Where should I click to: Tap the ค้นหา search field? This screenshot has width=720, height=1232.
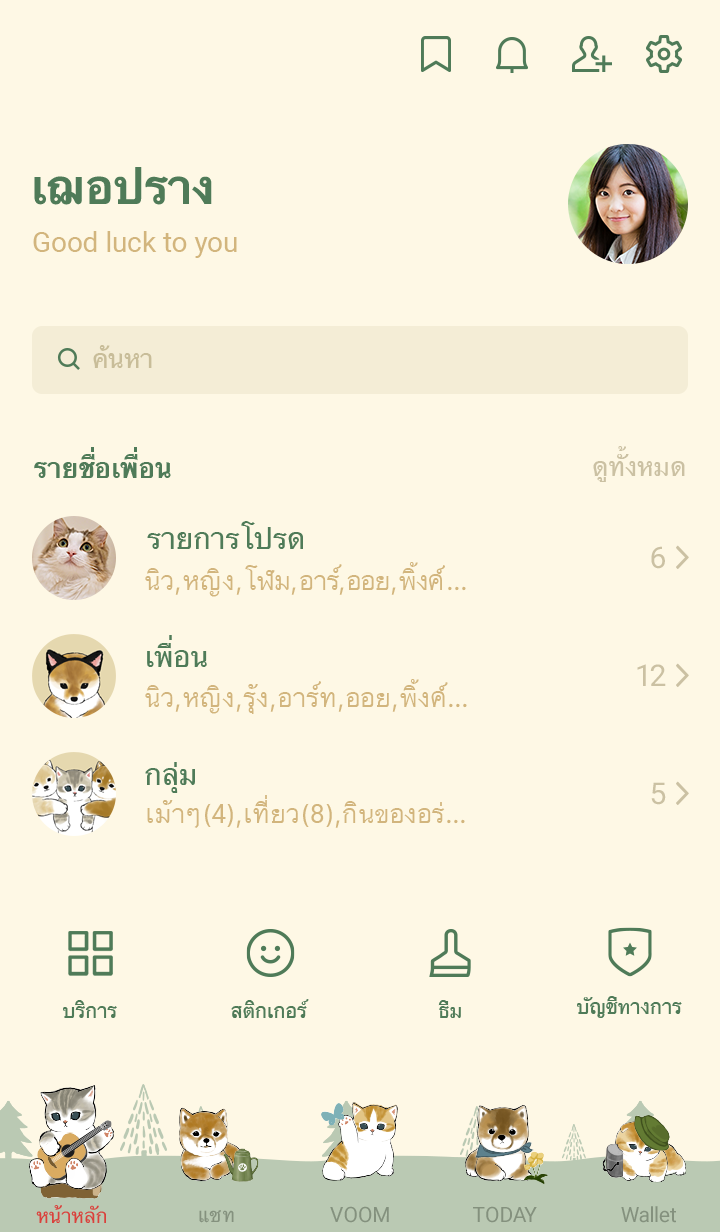coord(360,360)
